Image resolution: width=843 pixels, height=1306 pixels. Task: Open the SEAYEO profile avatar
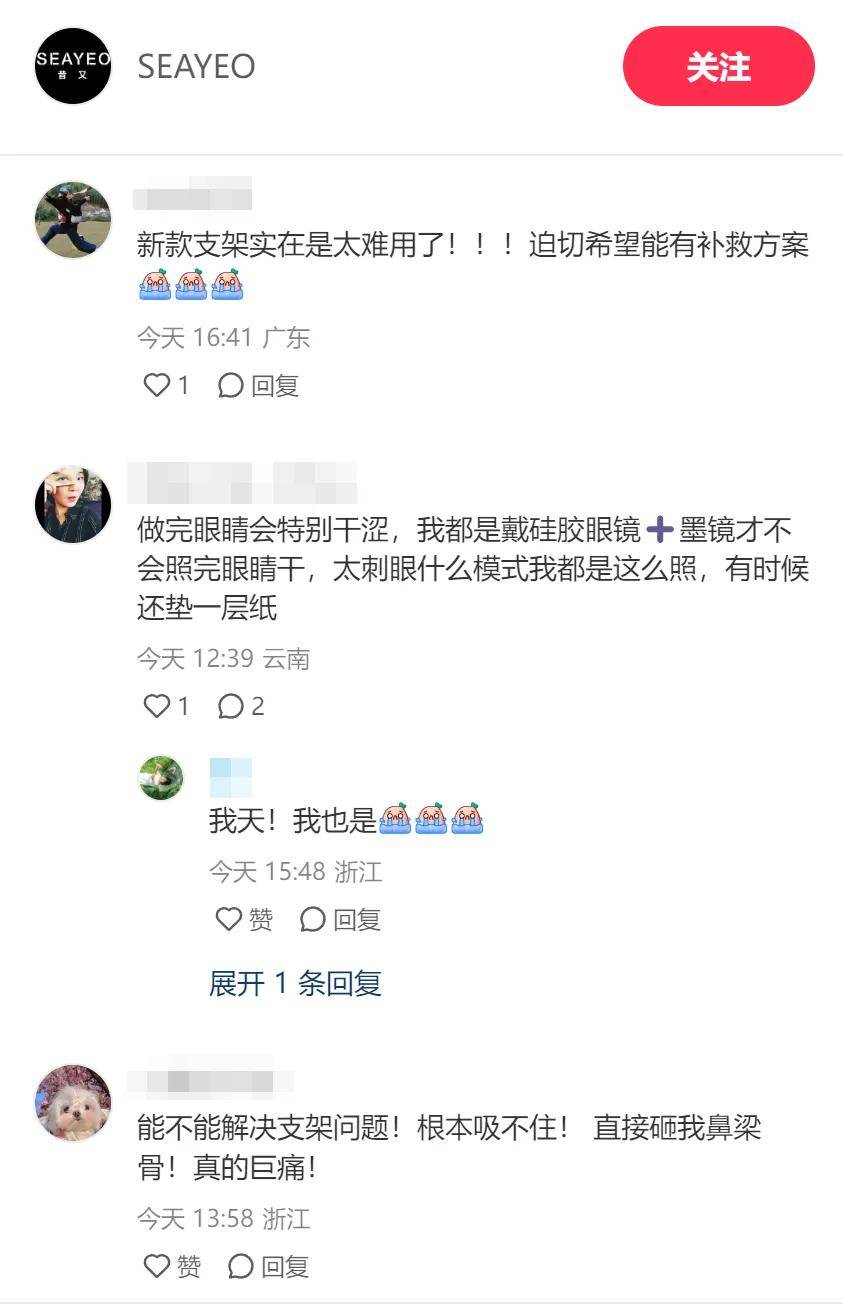[73, 67]
